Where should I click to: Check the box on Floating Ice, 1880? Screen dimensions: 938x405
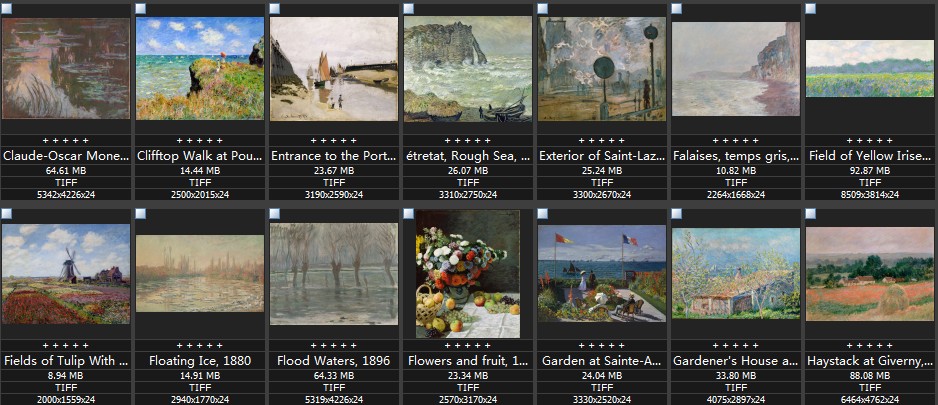click(141, 213)
